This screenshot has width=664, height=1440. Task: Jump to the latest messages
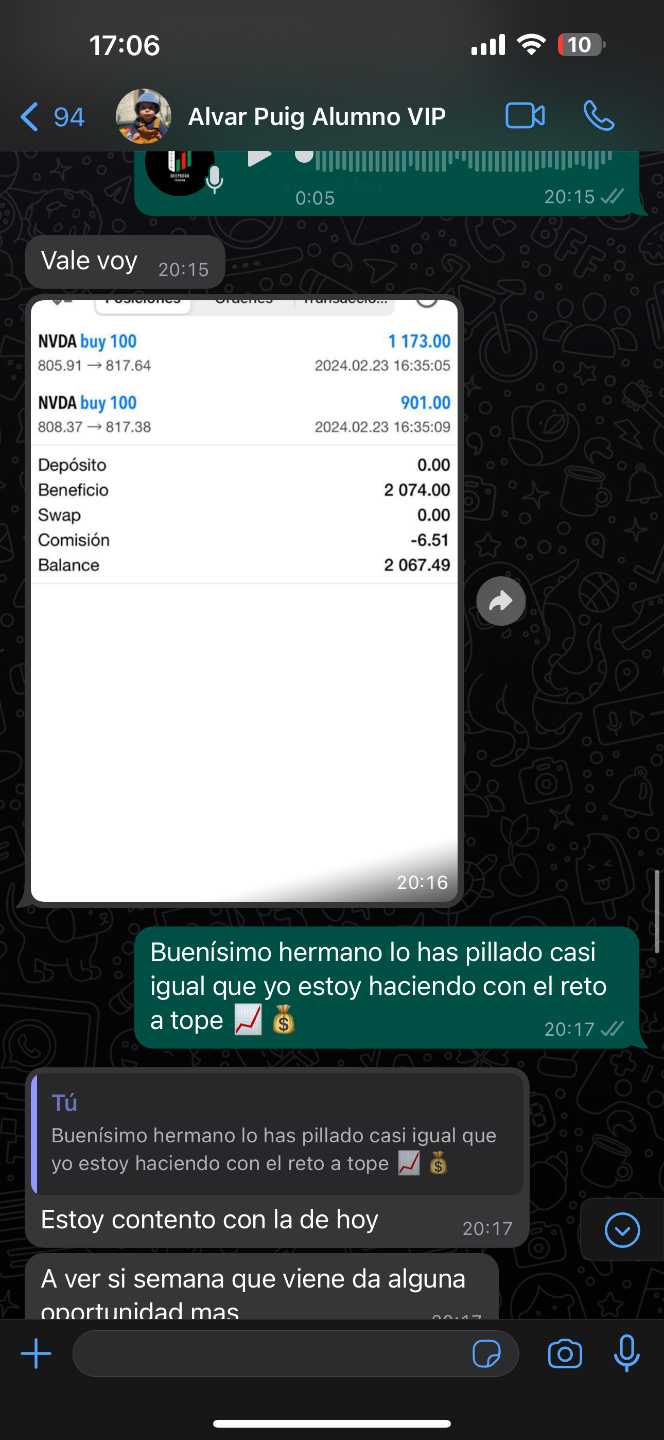[622, 1229]
